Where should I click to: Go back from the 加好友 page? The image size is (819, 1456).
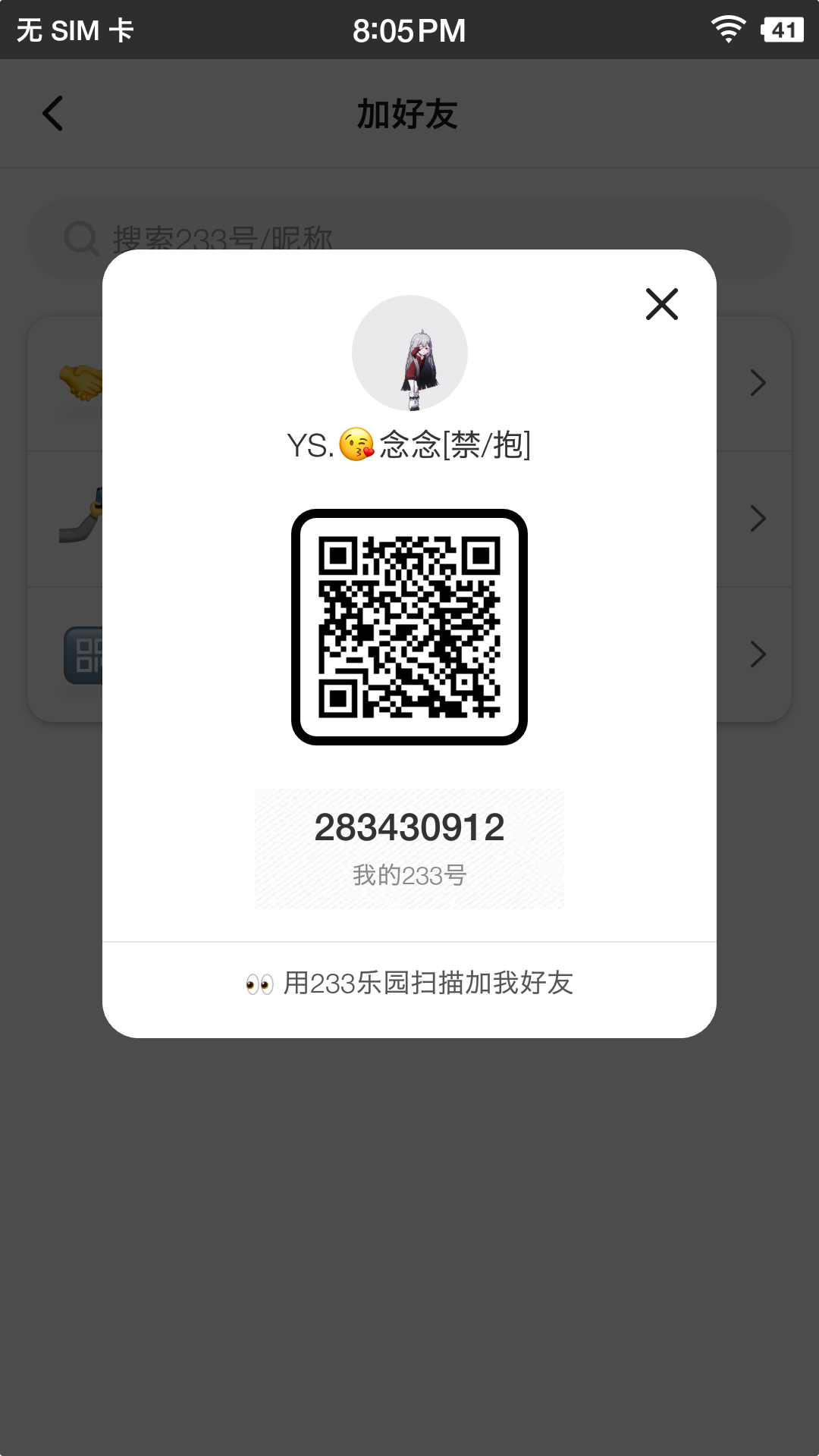click(x=53, y=114)
